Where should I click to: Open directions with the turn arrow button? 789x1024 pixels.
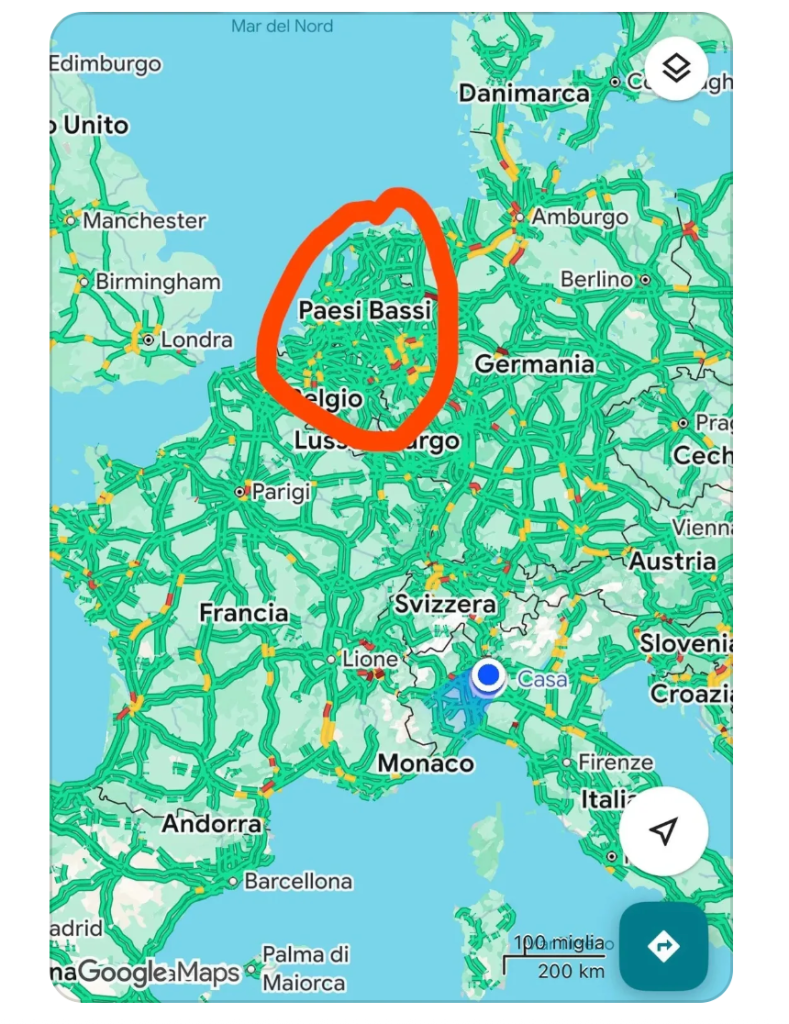[663, 945]
